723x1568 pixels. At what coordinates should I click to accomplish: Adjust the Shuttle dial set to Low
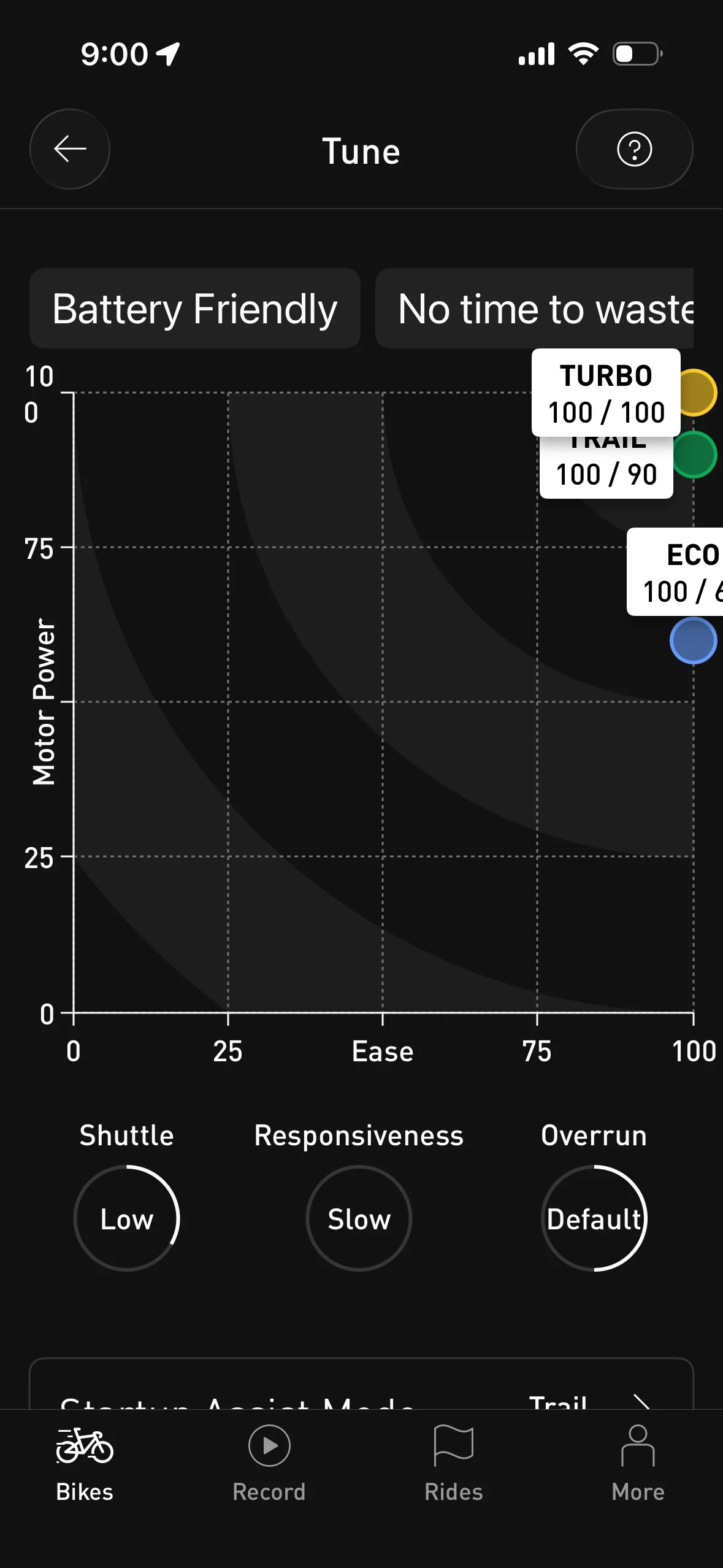[127, 1218]
